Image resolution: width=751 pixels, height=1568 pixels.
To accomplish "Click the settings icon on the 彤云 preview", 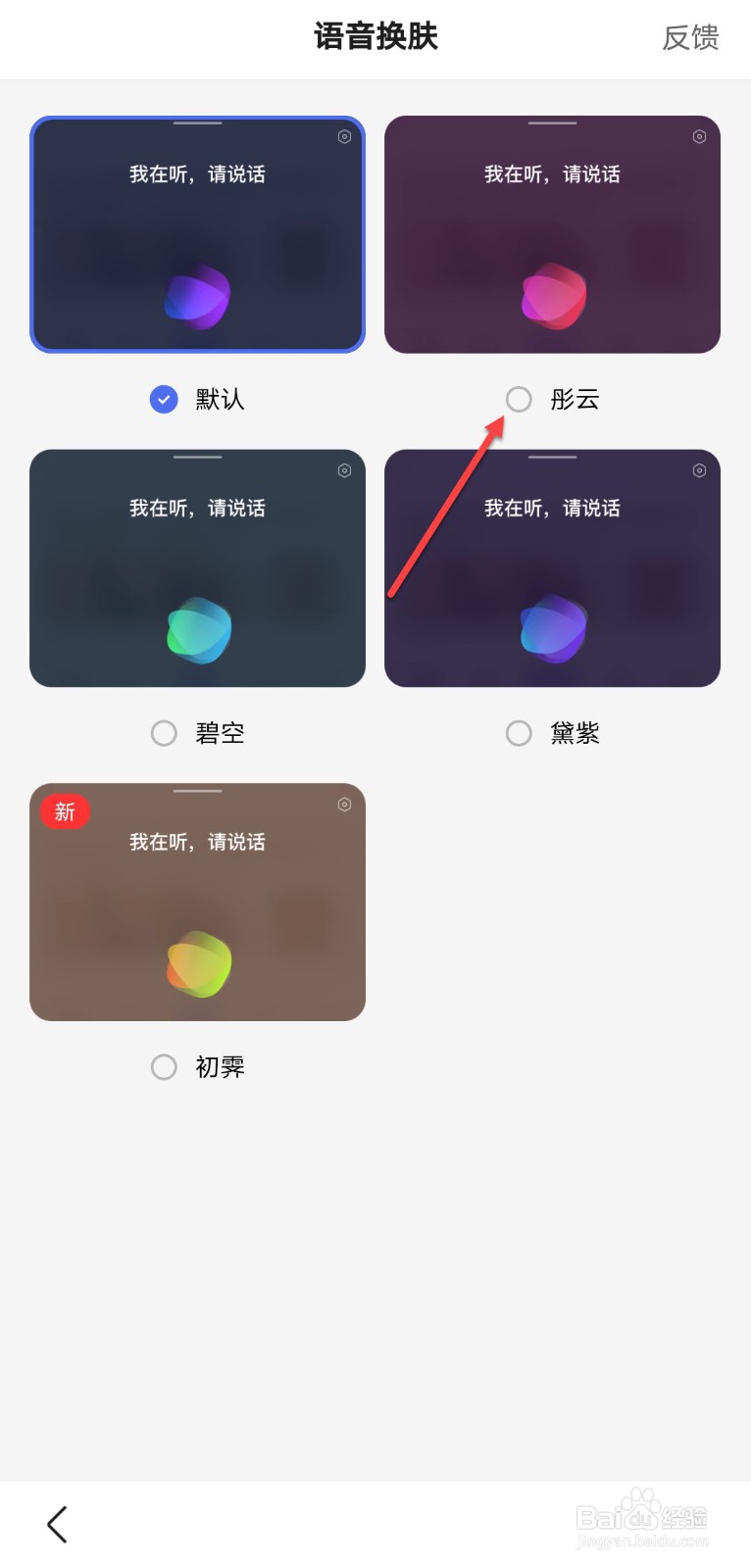I will 698,137.
